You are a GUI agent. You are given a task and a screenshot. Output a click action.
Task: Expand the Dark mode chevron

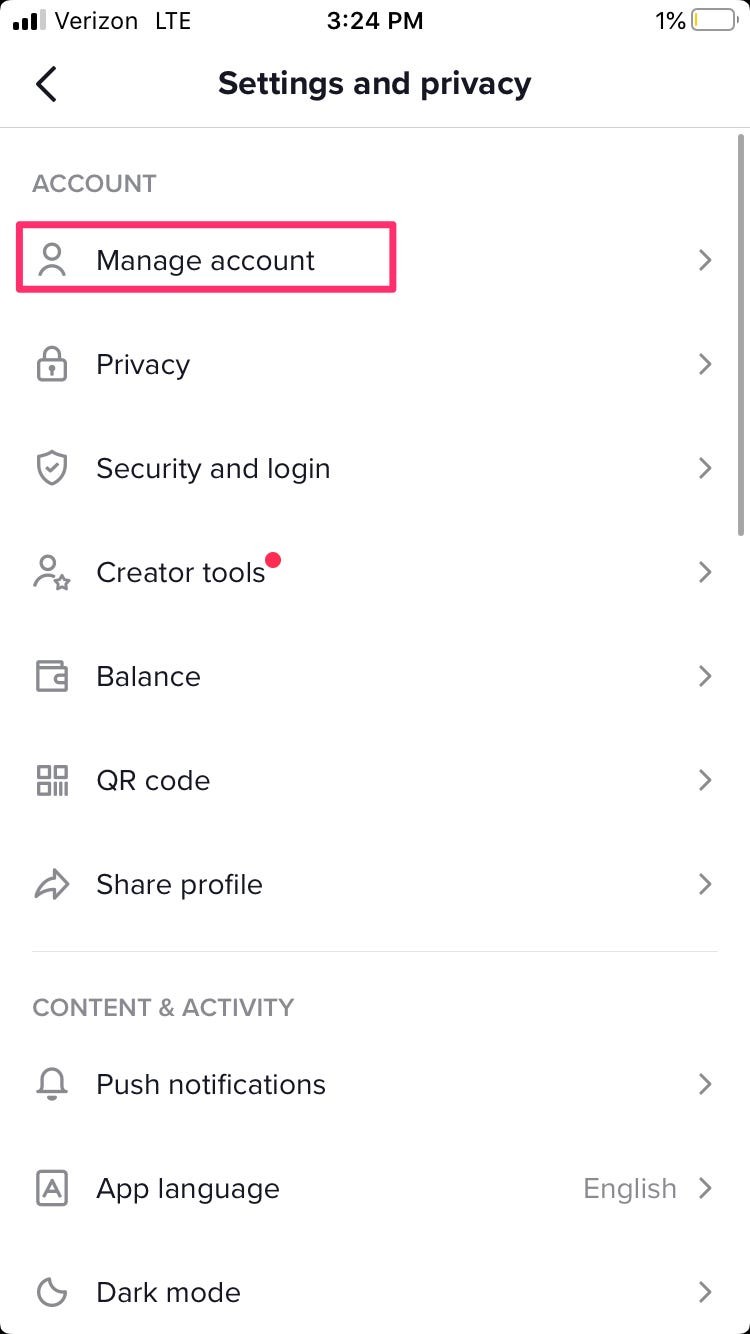pos(705,1292)
